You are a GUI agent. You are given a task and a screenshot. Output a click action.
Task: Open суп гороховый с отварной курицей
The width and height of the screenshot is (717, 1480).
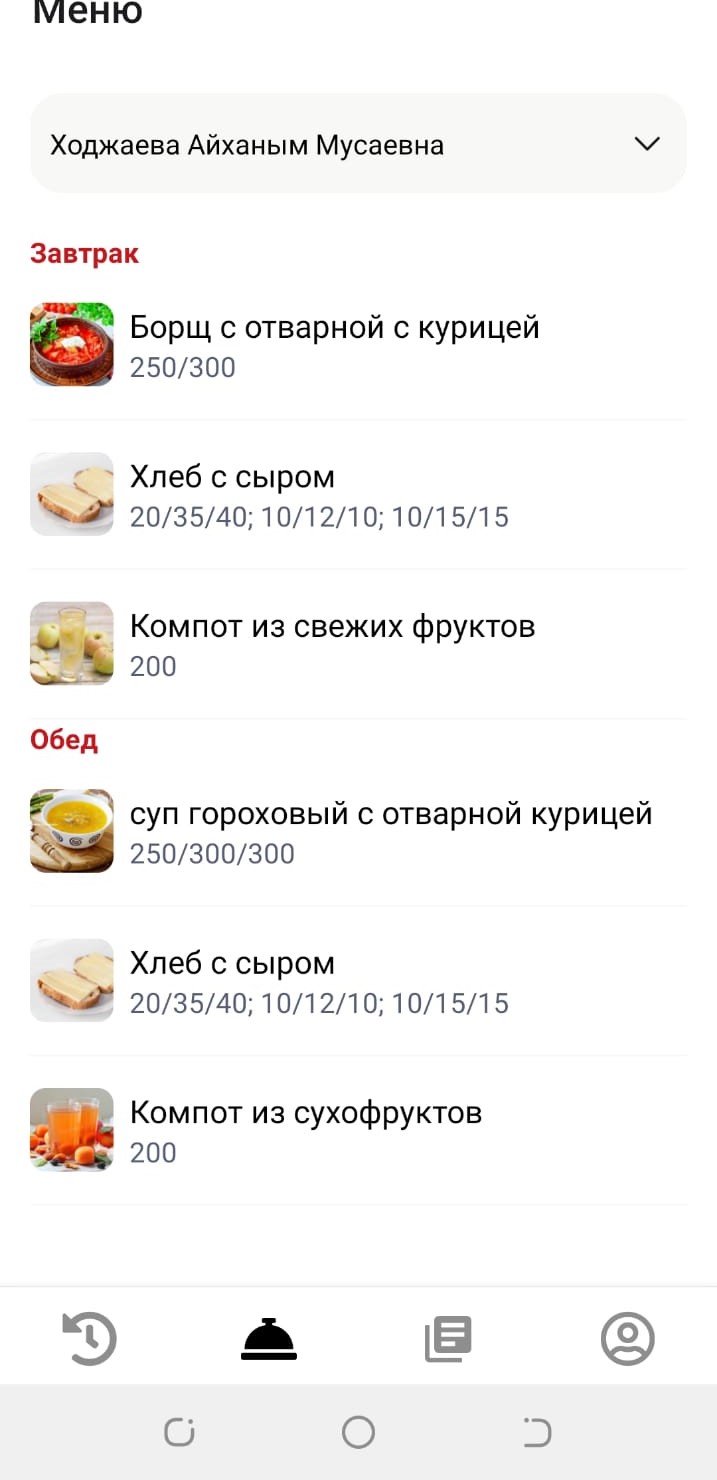click(358, 832)
